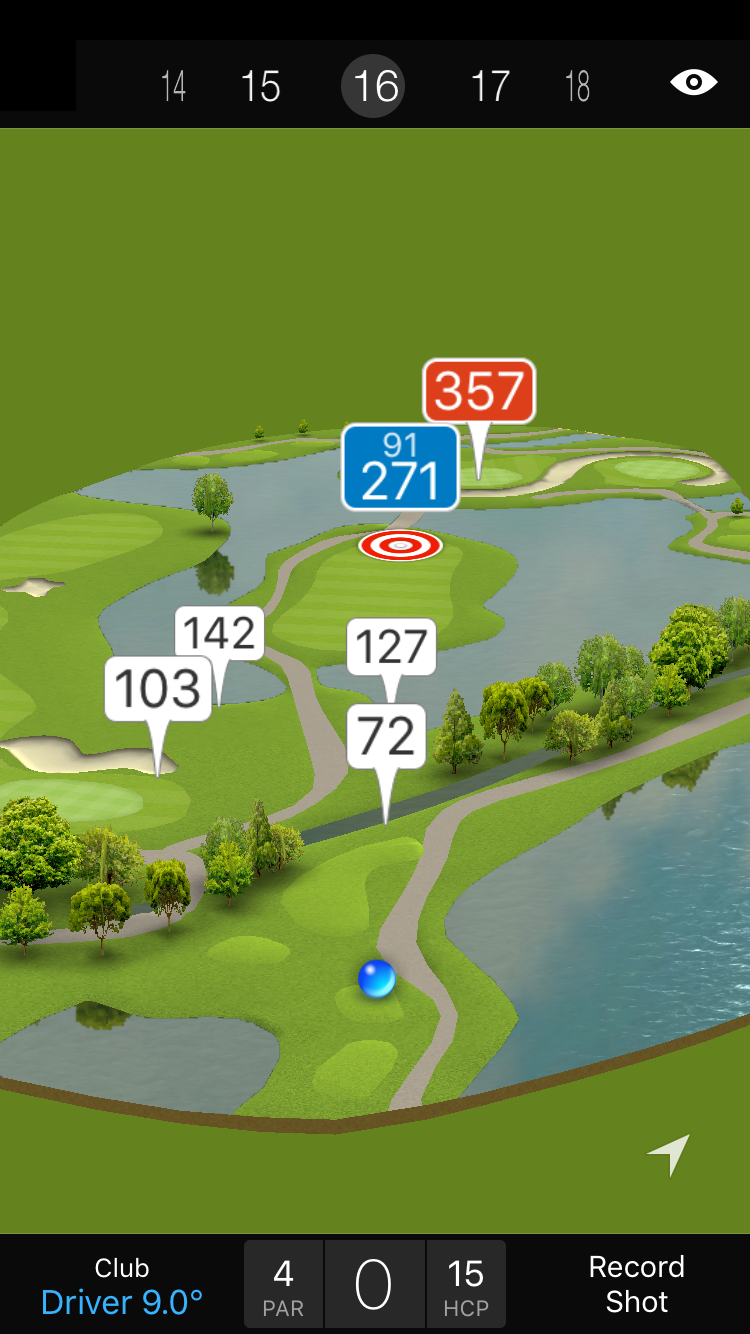750x1334 pixels.
Task: Switch to hole 14
Action: point(173,86)
